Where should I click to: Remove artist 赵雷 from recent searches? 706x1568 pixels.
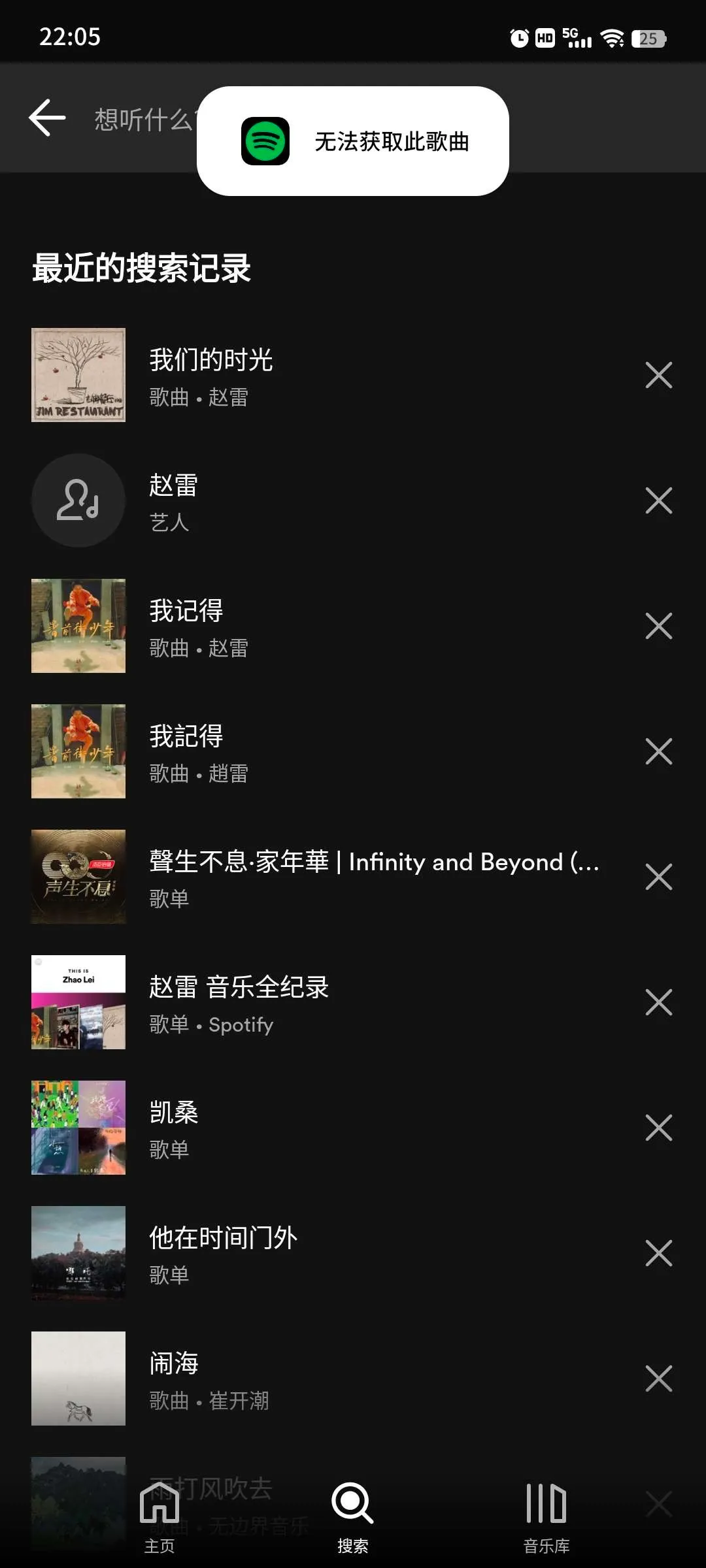click(658, 500)
